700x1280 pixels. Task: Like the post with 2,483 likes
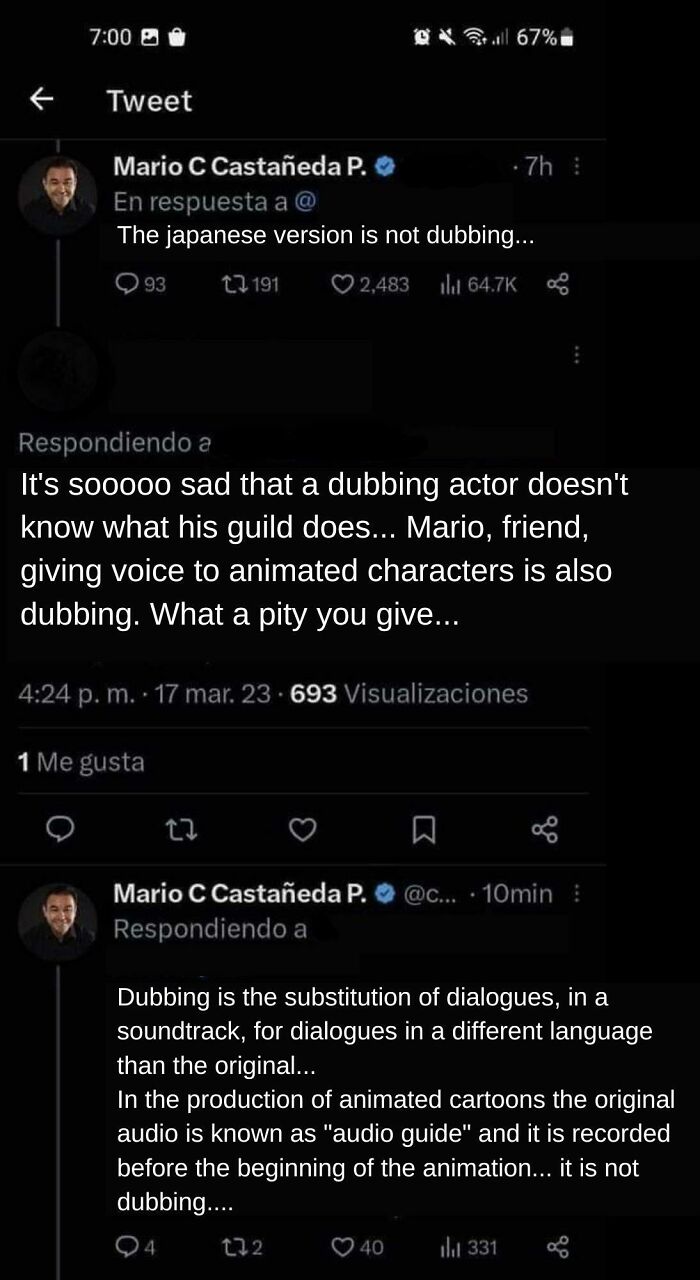click(343, 285)
